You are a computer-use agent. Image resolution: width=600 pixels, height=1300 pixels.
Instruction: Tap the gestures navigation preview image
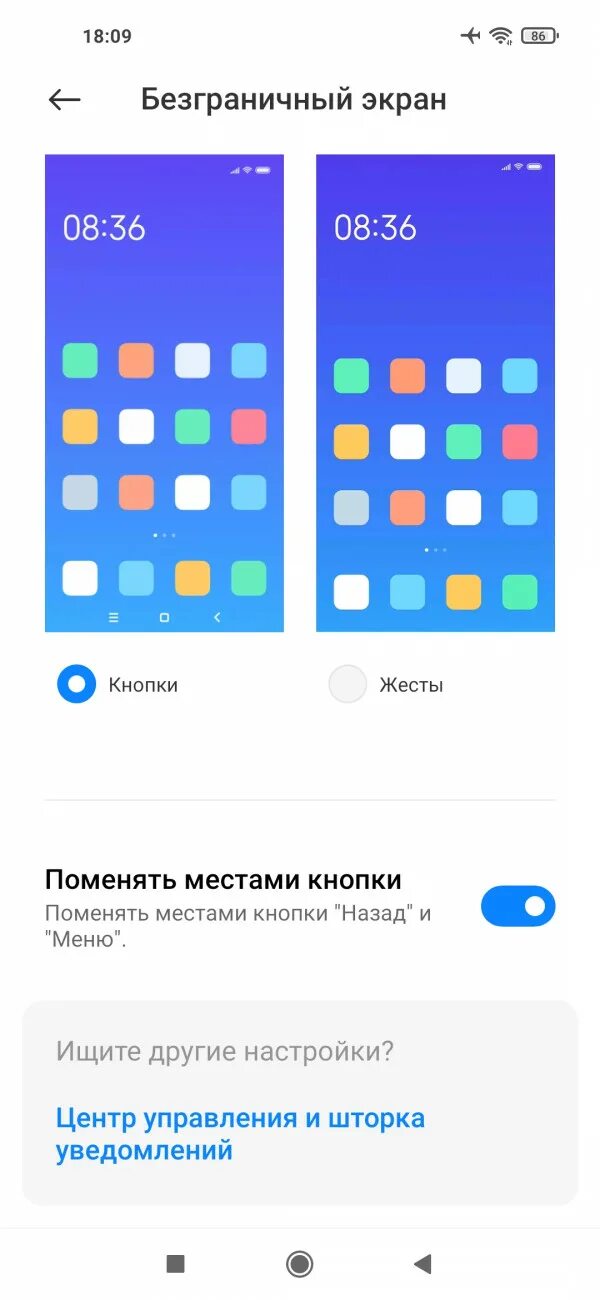435,393
